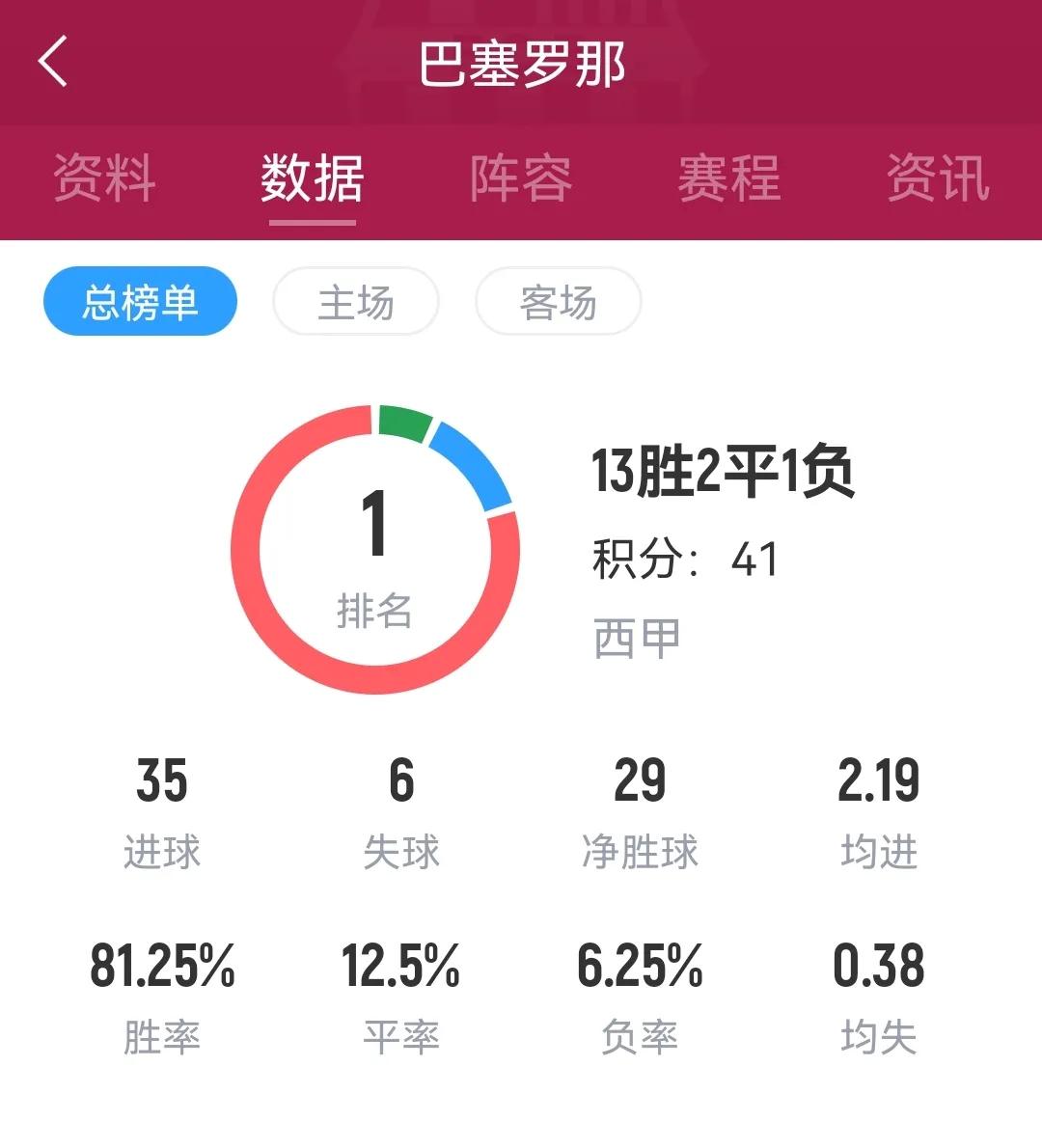Open the 阵容 tab
The width and height of the screenshot is (1042, 1148).
pos(521,178)
